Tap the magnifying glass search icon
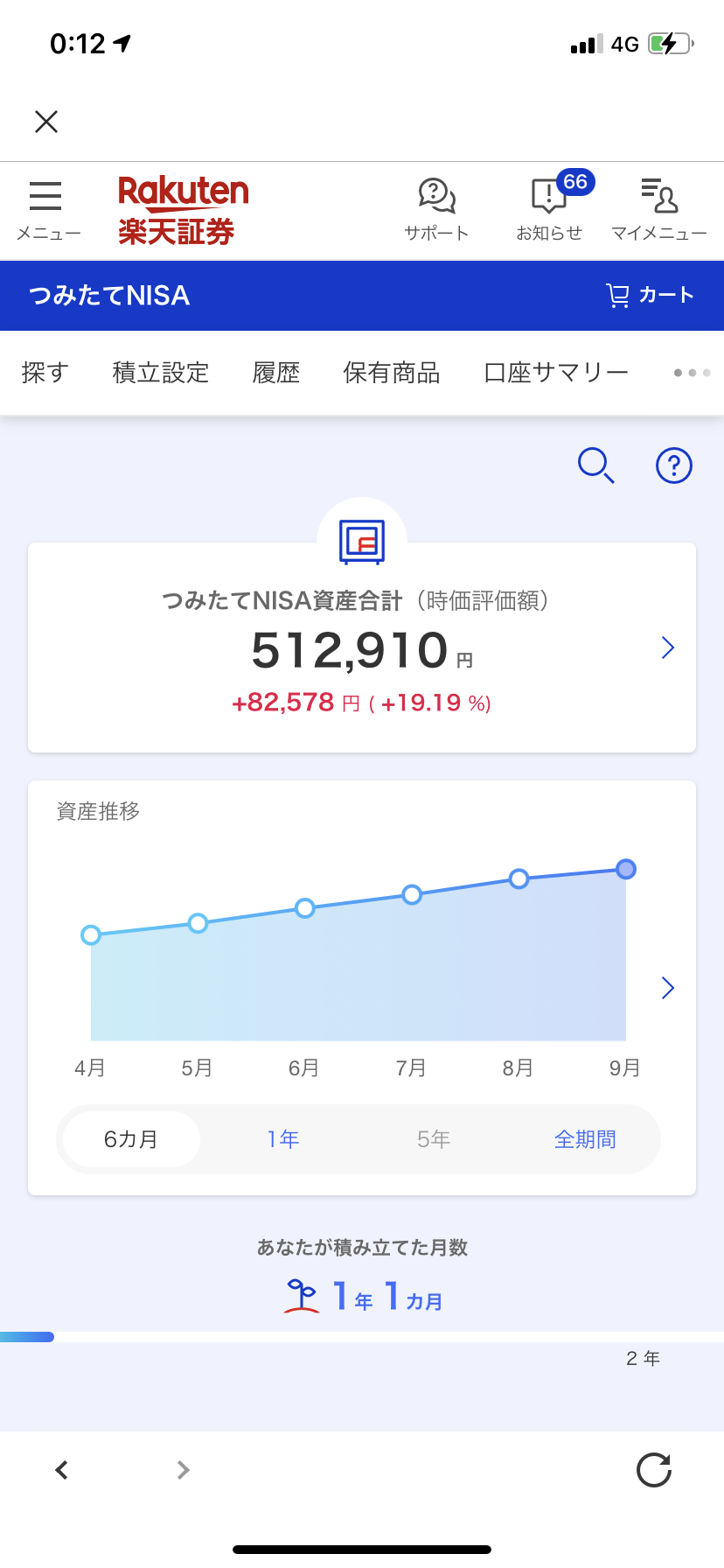This screenshot has width=724, height=1568. tap(596, 465)
